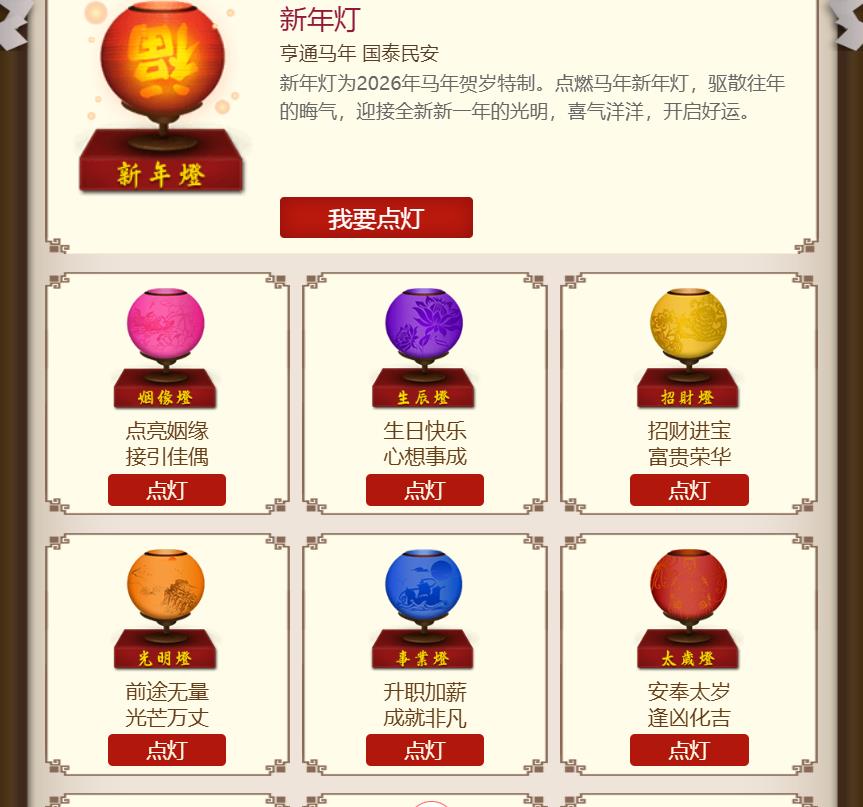Light the 光明灯 via its 点灯 button
This screenshot has height=807, width=863.
[167, 750]
